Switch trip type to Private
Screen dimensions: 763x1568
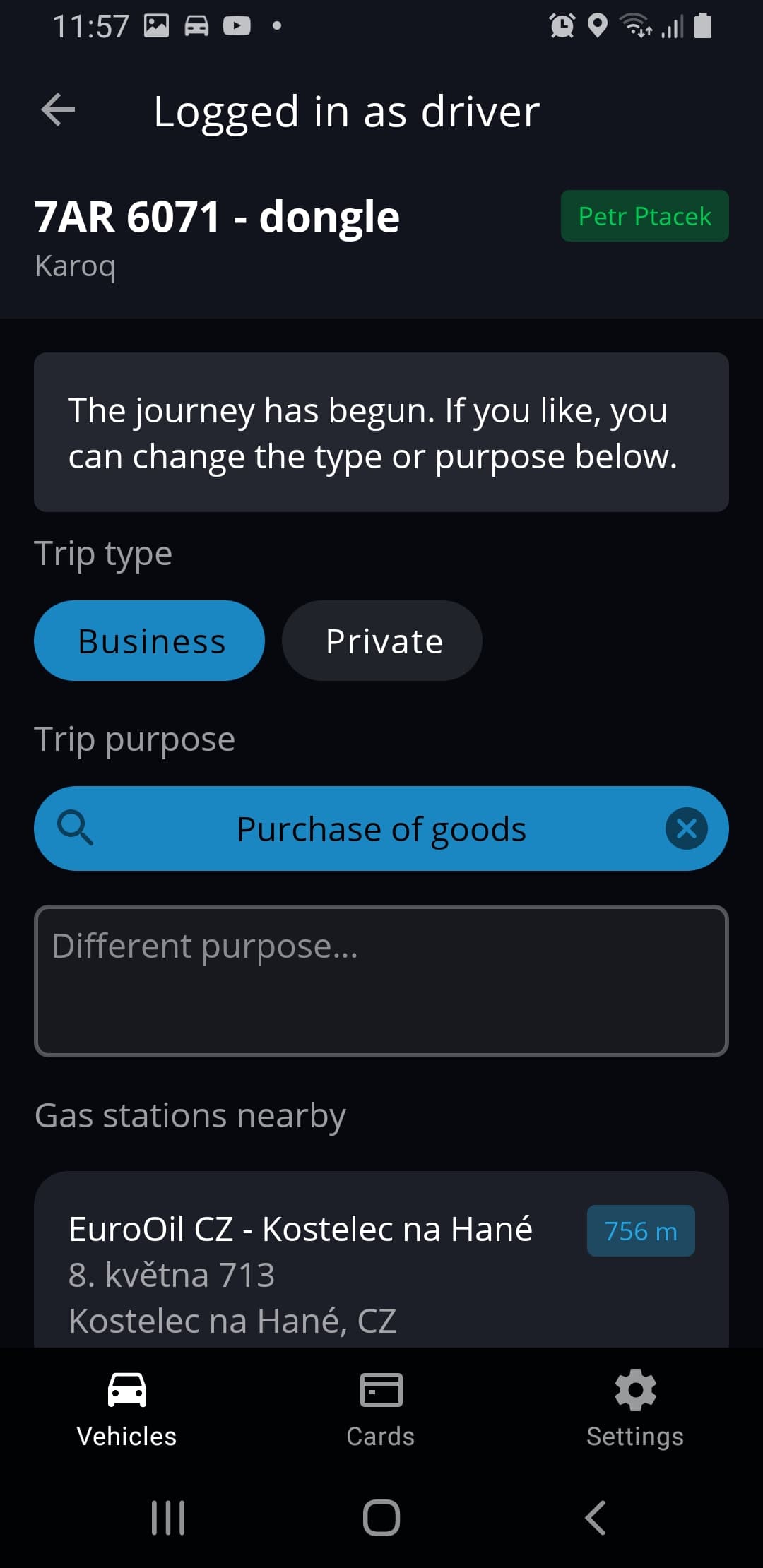[x=382, y=641]
